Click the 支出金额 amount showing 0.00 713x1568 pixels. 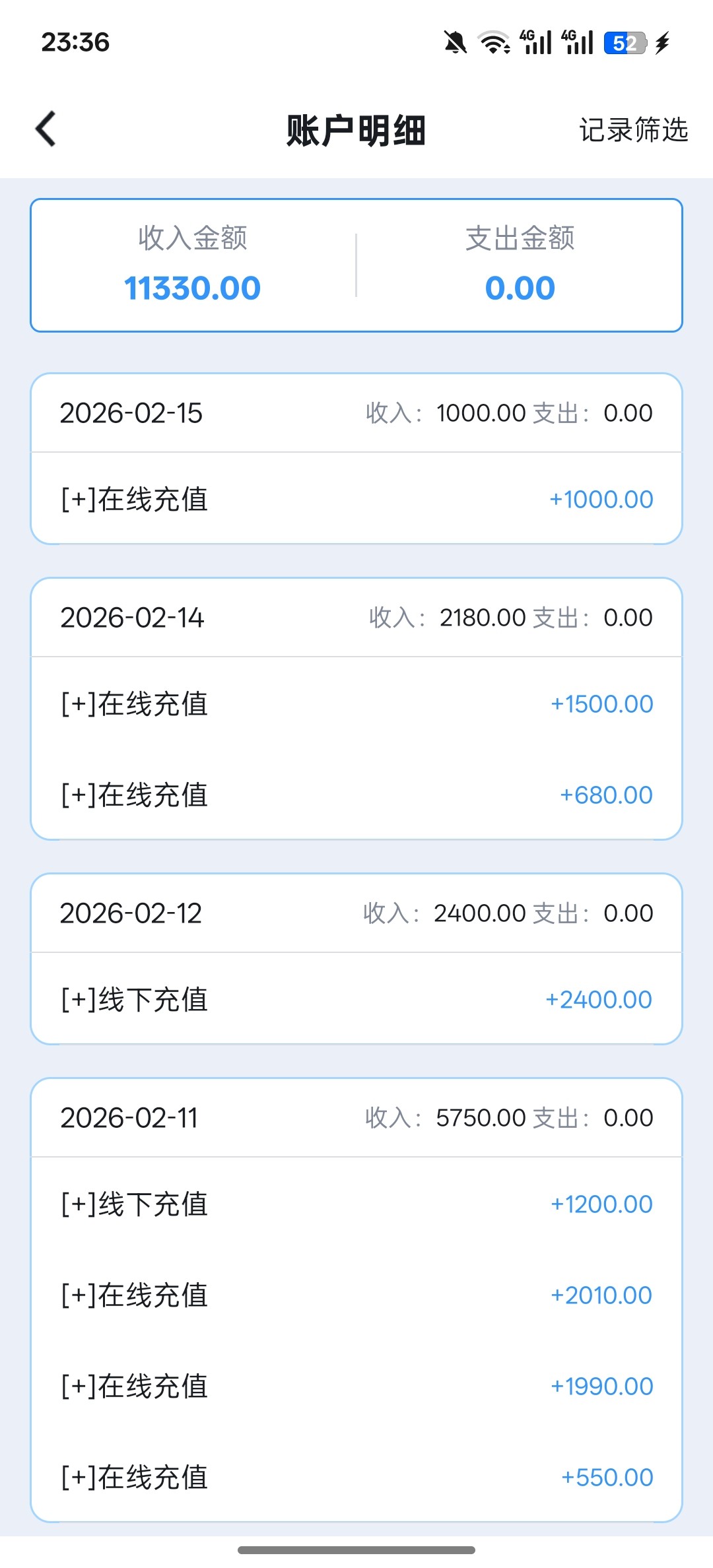point(520,287)
